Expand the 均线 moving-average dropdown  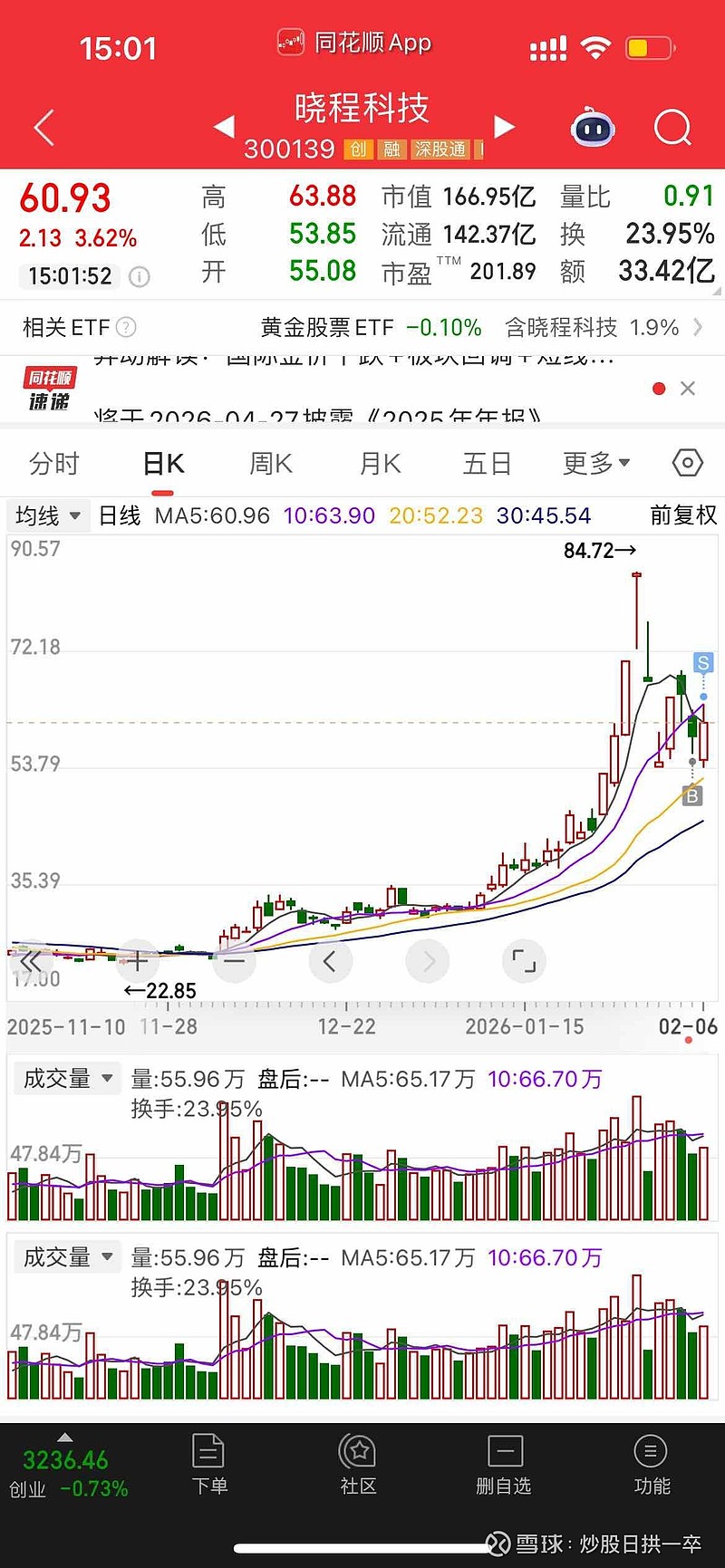[46, 515]
